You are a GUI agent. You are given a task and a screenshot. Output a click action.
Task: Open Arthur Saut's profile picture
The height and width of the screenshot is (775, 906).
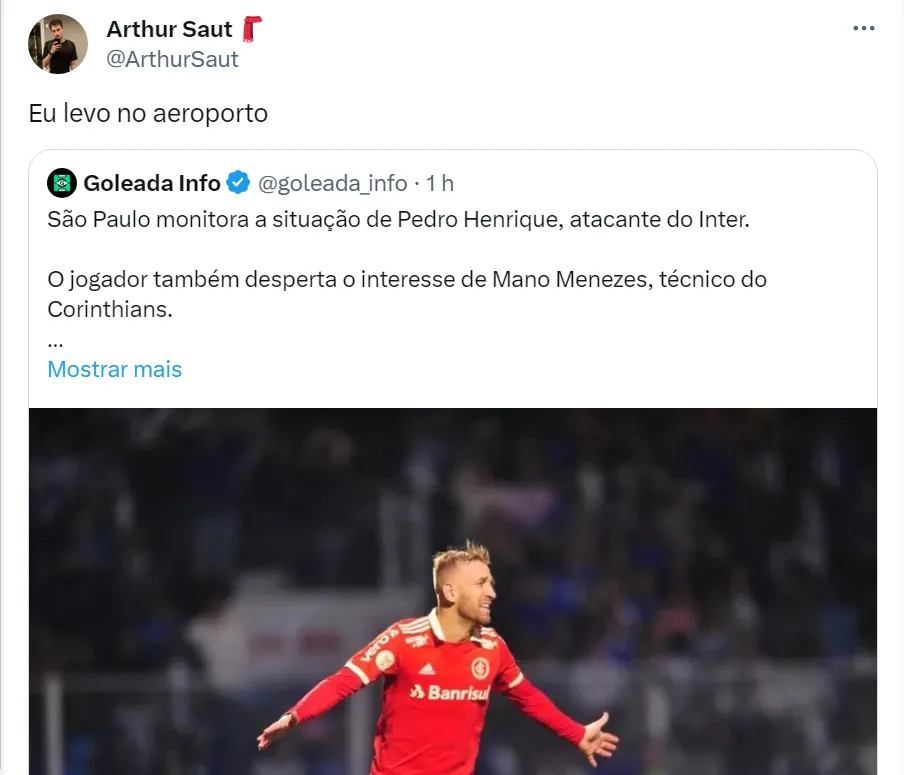click(x=58, y=44)
